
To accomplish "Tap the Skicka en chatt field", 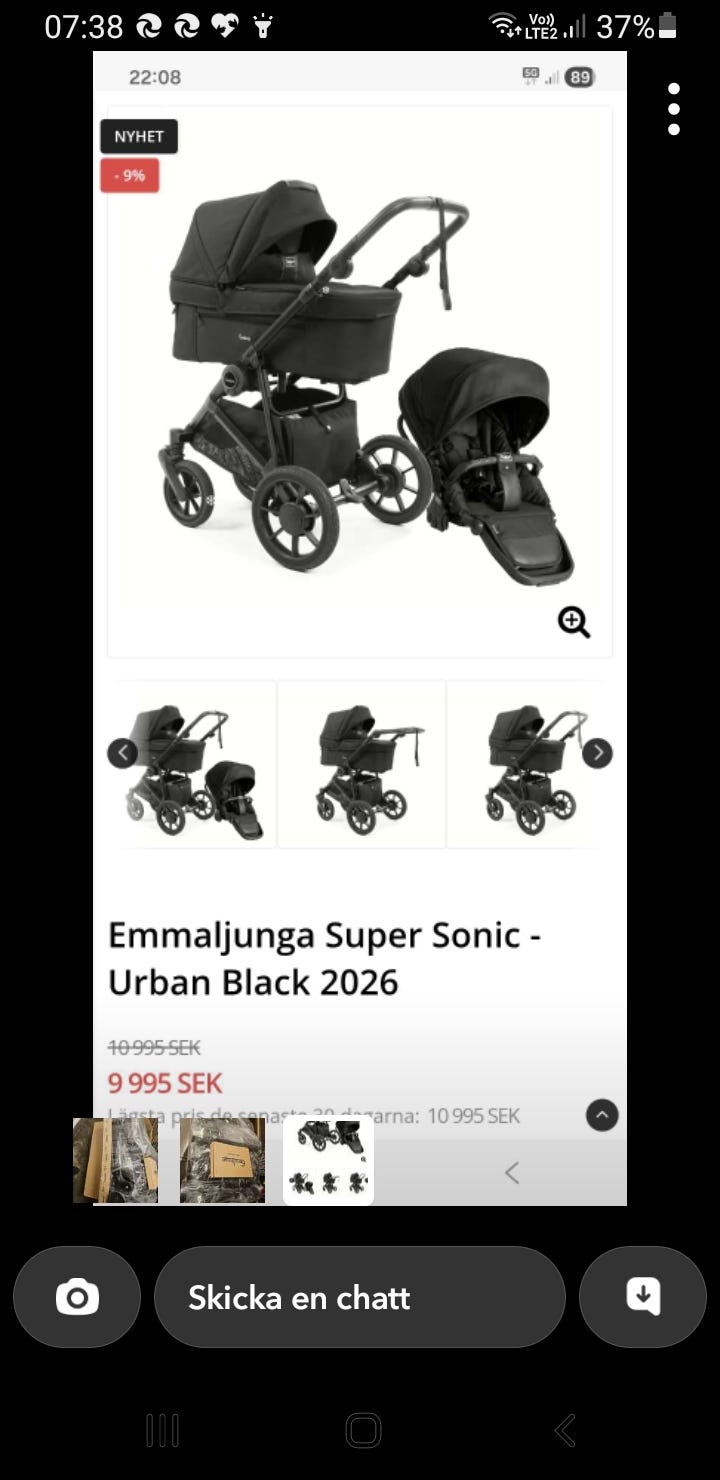I will (360, 1297).
